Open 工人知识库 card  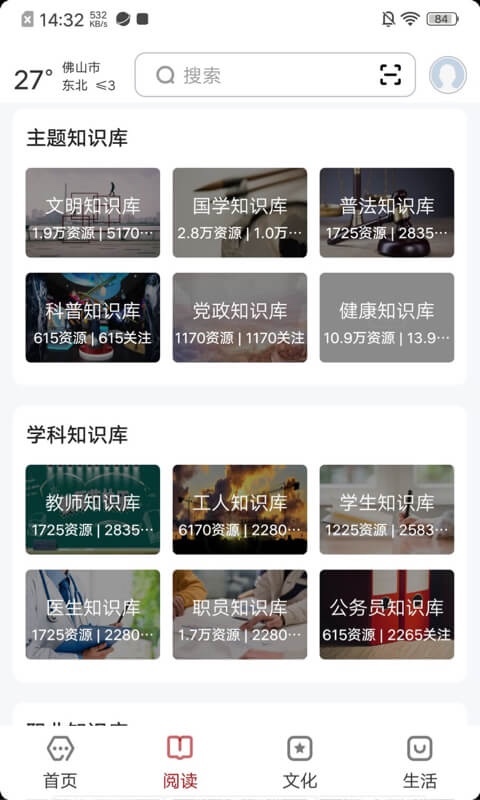240,509
